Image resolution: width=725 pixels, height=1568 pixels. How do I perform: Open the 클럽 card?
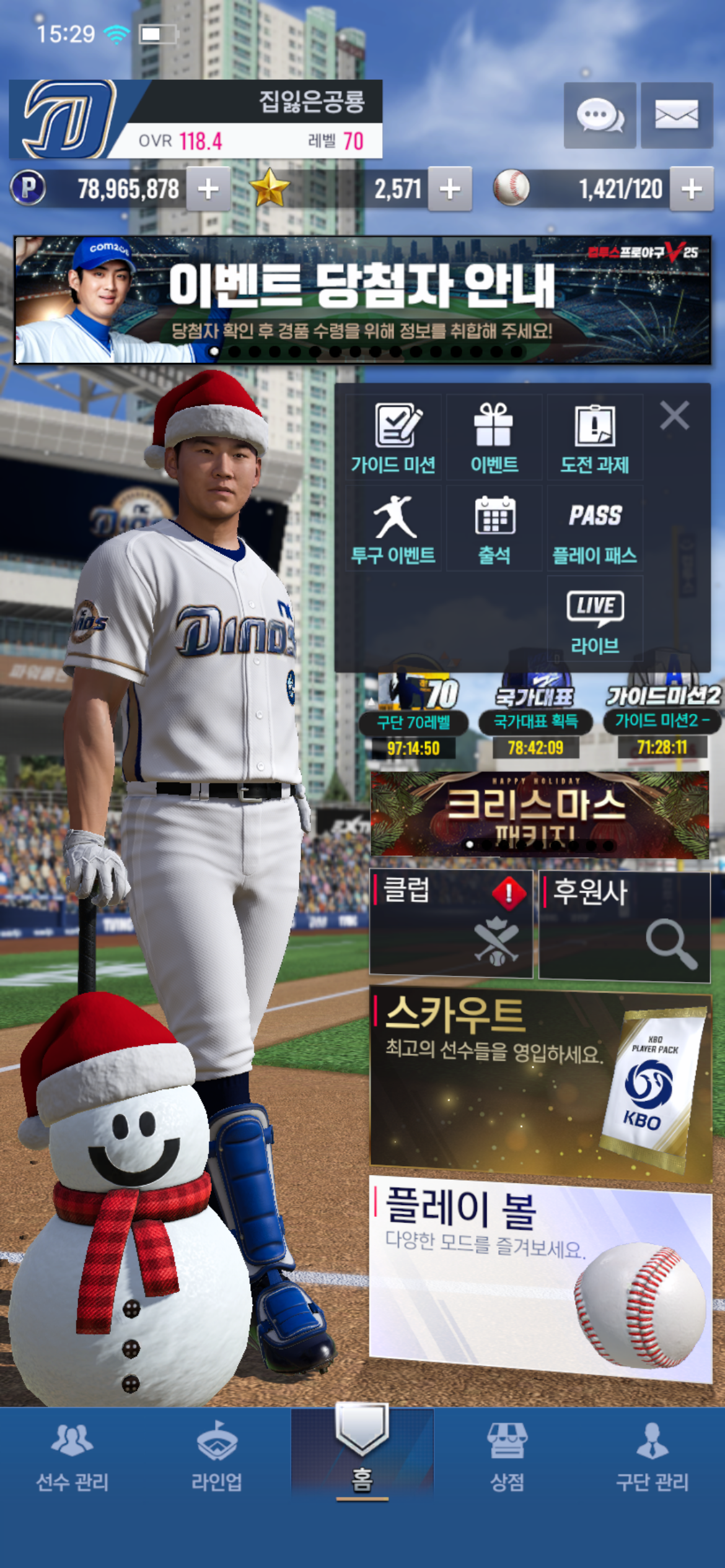pos(450,924)
